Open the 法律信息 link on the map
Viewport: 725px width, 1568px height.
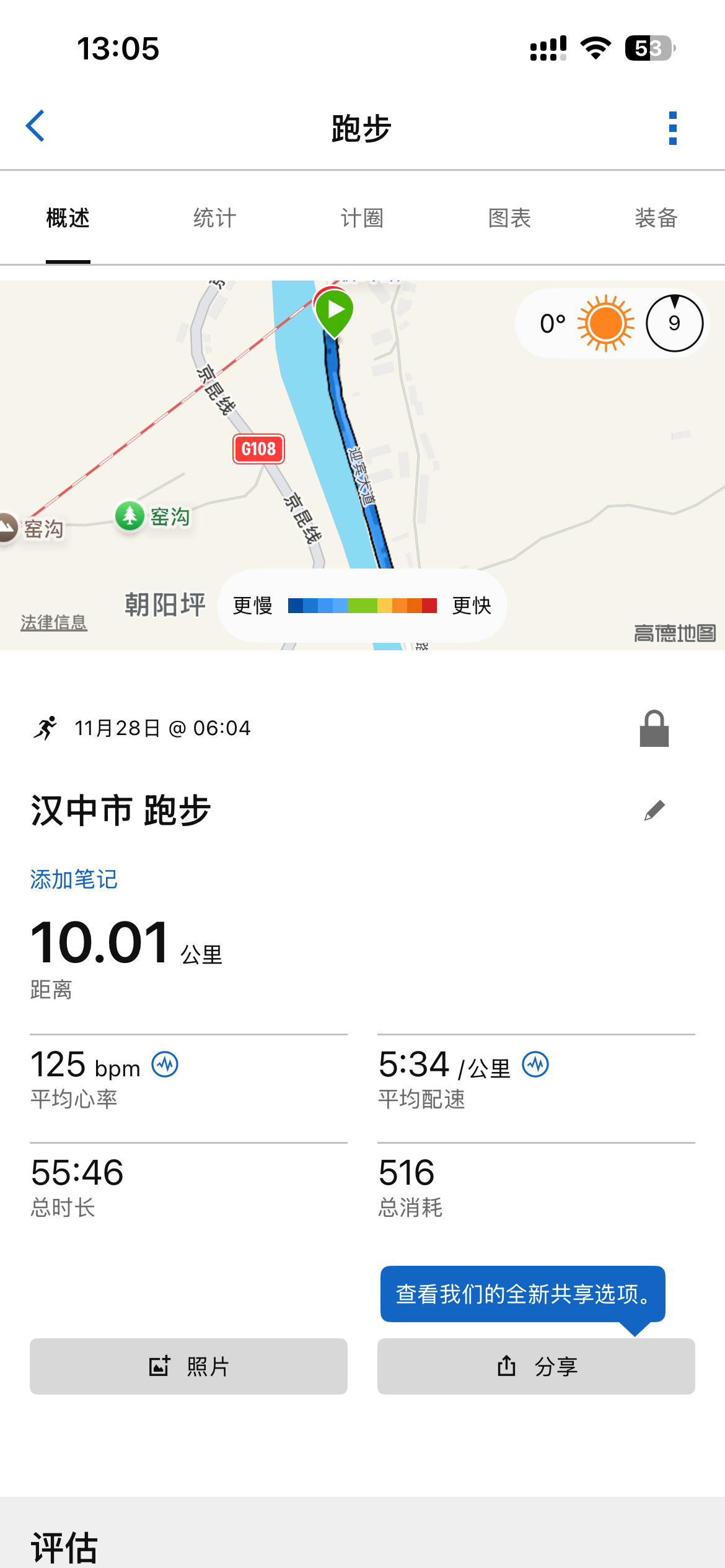(54, 622)
